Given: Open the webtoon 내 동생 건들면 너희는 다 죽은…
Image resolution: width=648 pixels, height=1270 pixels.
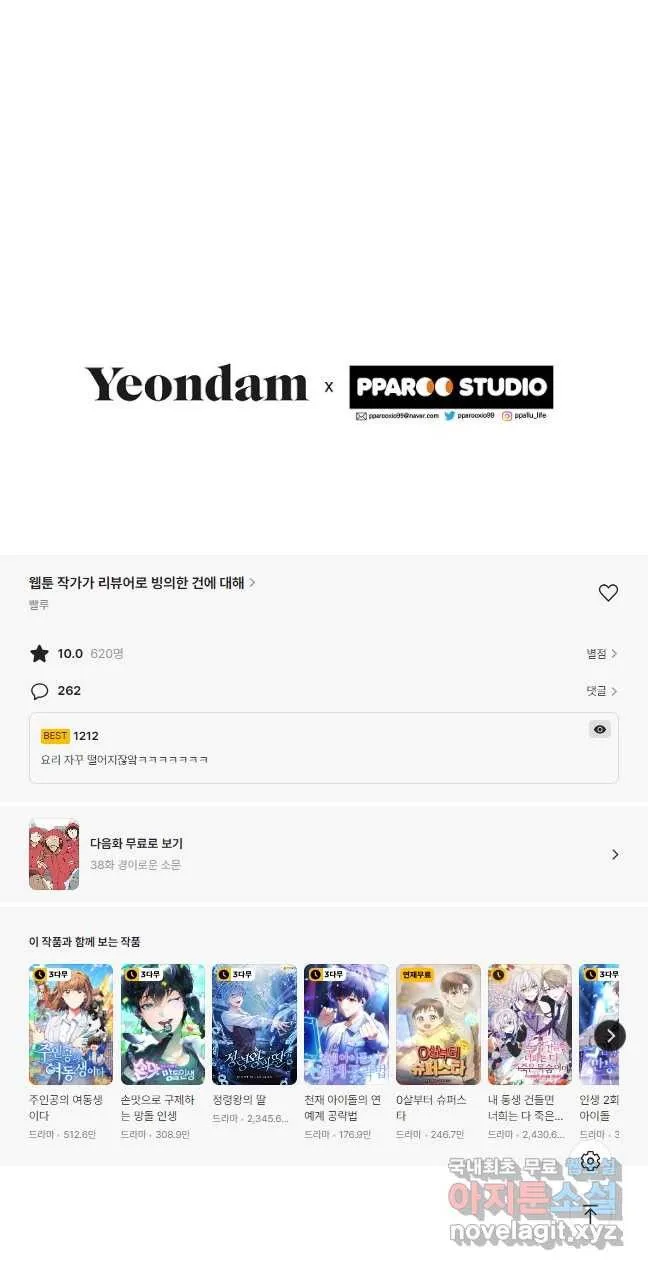Looking at the screenshot, I should [530, 1052].
